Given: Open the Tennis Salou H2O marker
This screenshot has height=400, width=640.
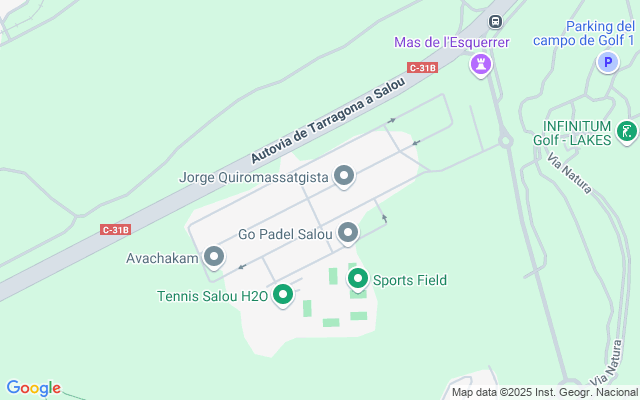Looking at the screenshot, I should [x=283, y=294].
